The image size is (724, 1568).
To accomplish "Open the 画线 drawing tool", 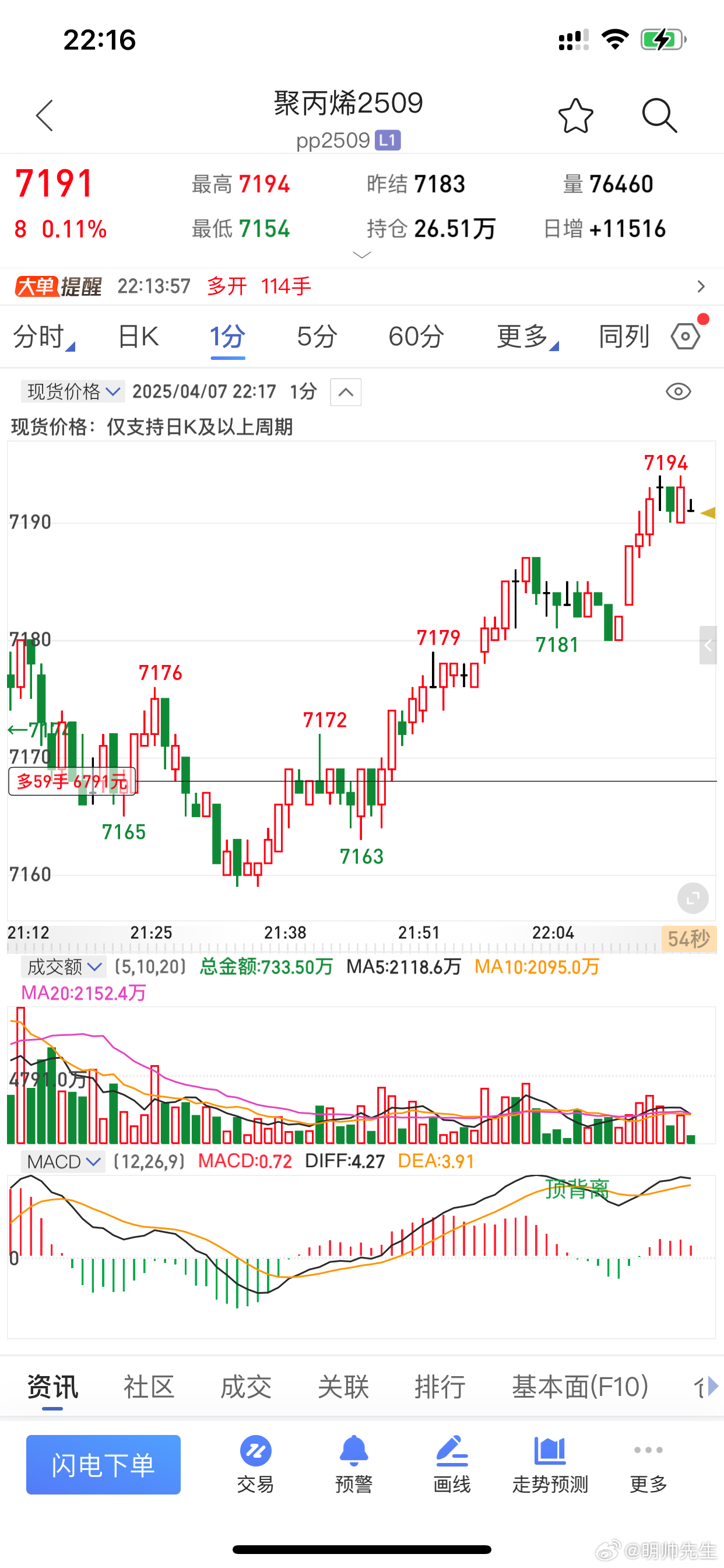I will coord(452,1465).
